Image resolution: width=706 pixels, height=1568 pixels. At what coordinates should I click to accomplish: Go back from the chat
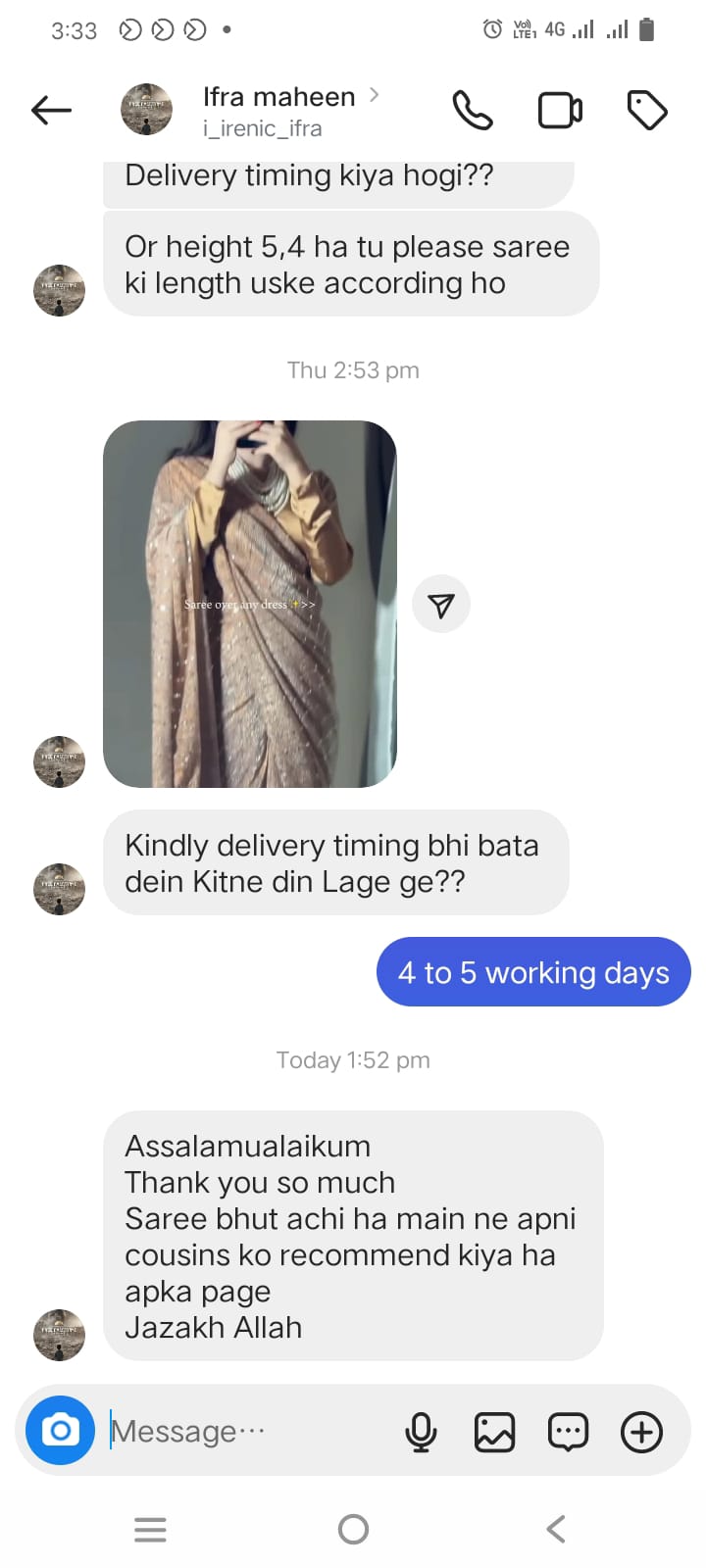(51, 111)
